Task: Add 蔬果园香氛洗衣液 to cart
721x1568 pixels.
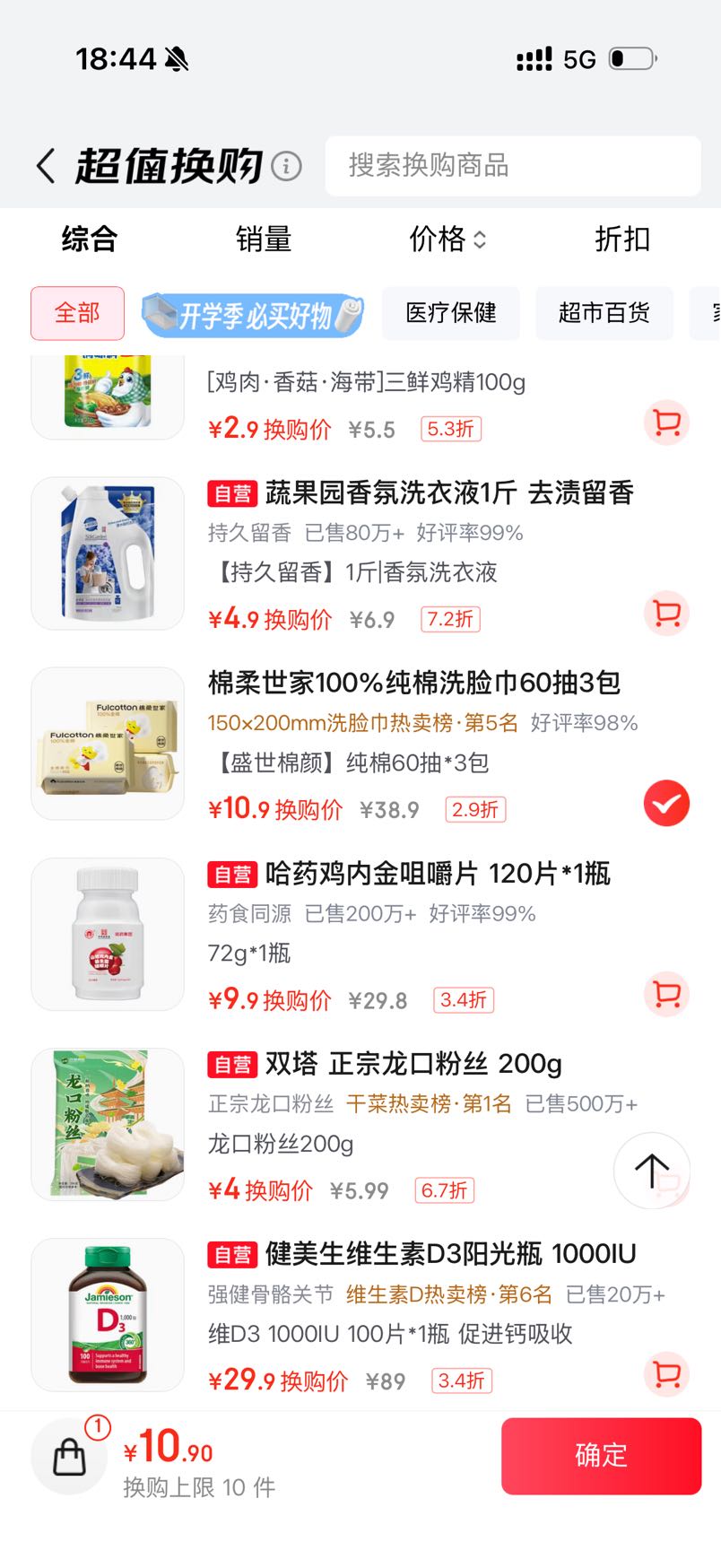Action: coord(666,613)
